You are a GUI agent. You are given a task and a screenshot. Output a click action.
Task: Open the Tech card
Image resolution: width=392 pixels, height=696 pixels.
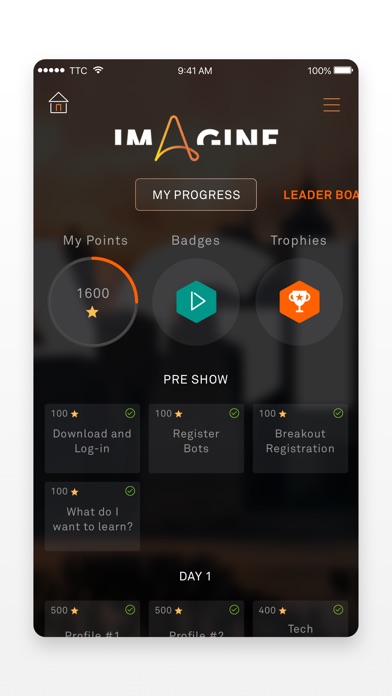point(300,619)
